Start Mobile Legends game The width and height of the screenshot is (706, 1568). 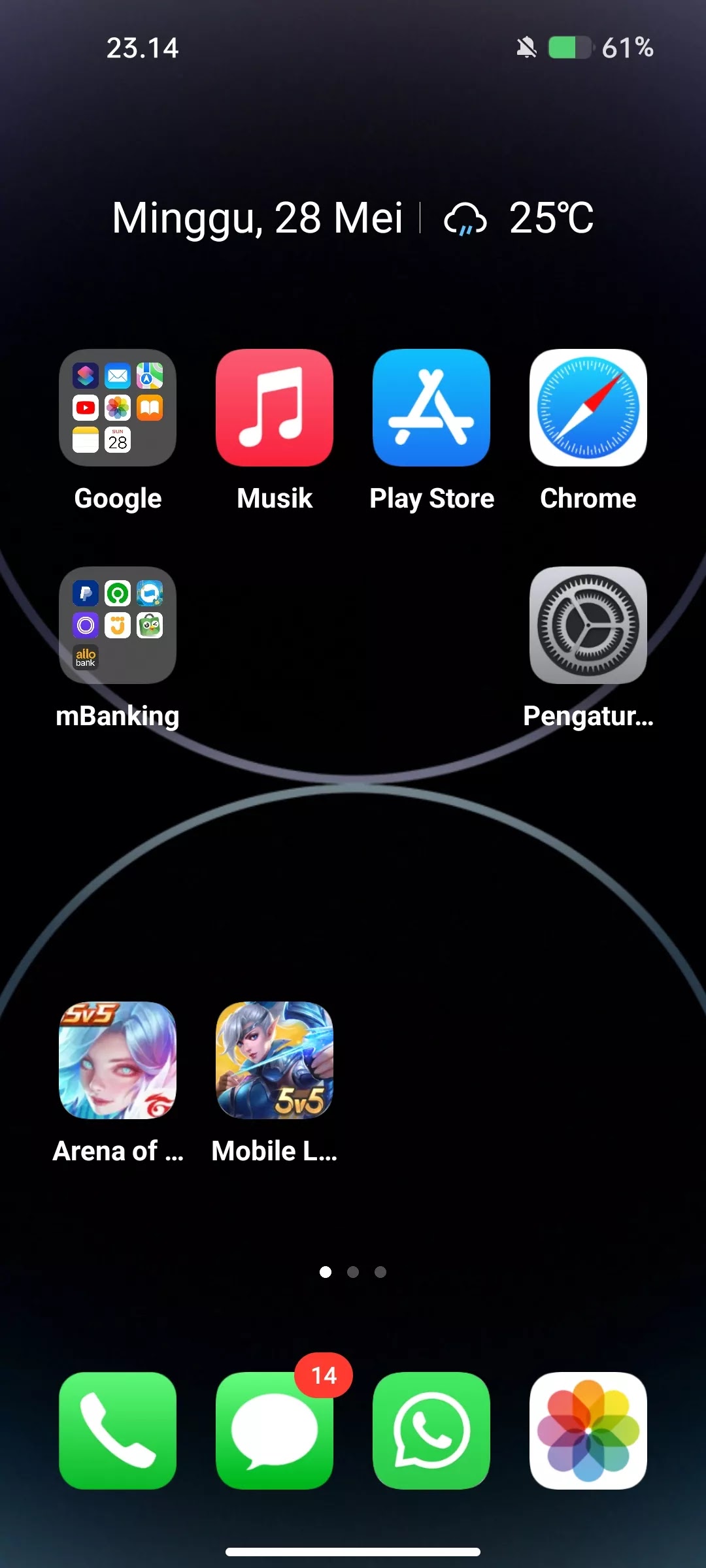[x=275, y=1060]
